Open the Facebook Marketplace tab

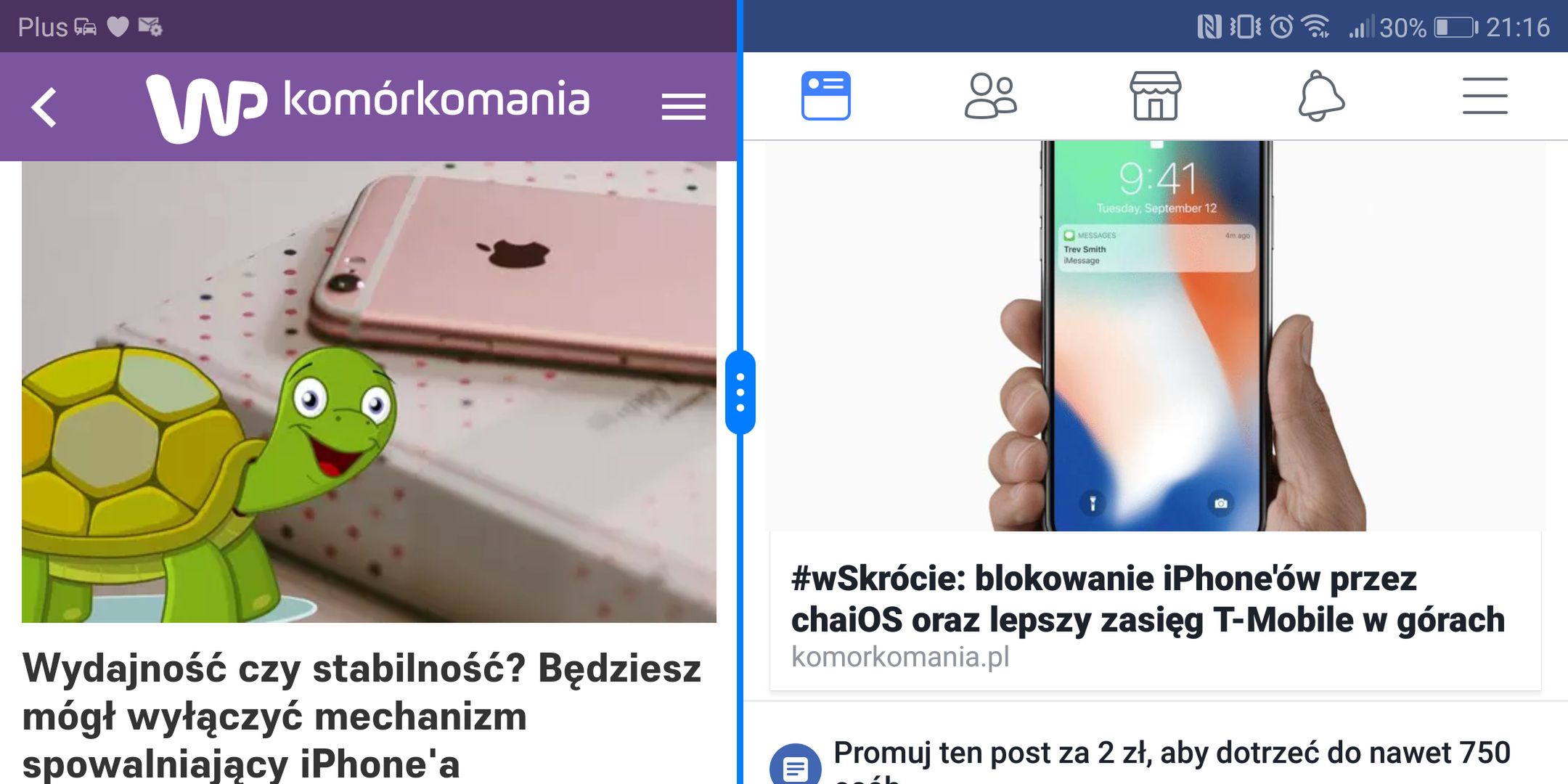(1155, 96)
